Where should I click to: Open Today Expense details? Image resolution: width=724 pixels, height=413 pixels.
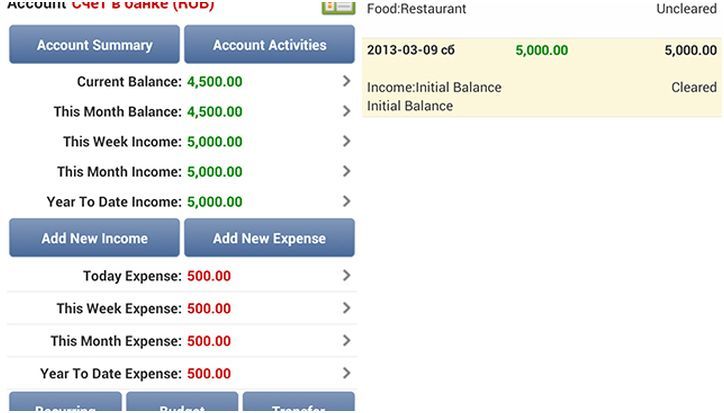tap(180, 276)
